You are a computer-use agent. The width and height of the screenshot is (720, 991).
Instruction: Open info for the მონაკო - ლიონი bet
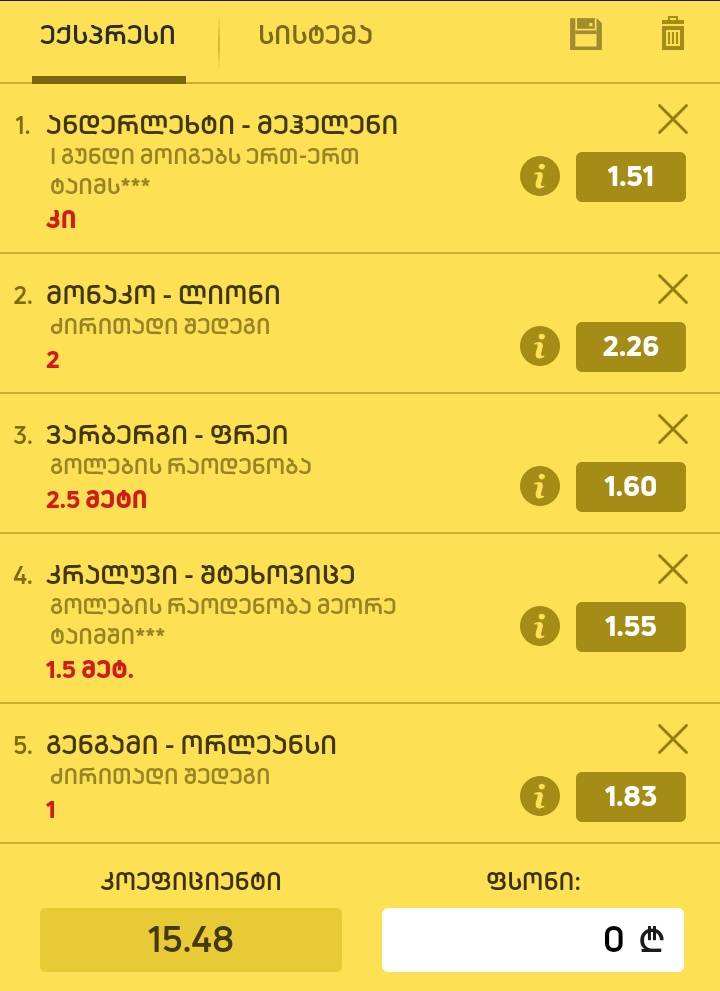coord(538,347)
